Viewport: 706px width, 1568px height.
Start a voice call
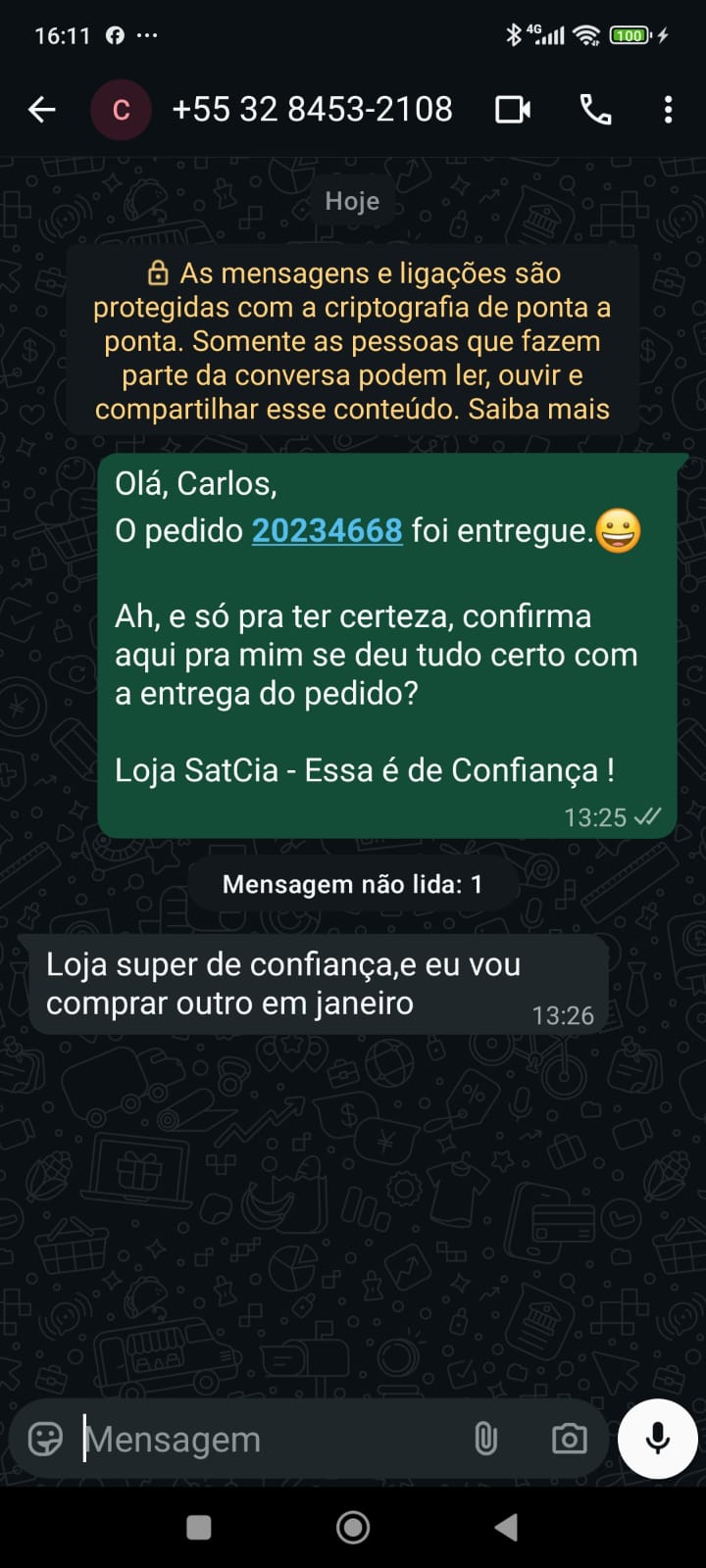click(595, 110)
